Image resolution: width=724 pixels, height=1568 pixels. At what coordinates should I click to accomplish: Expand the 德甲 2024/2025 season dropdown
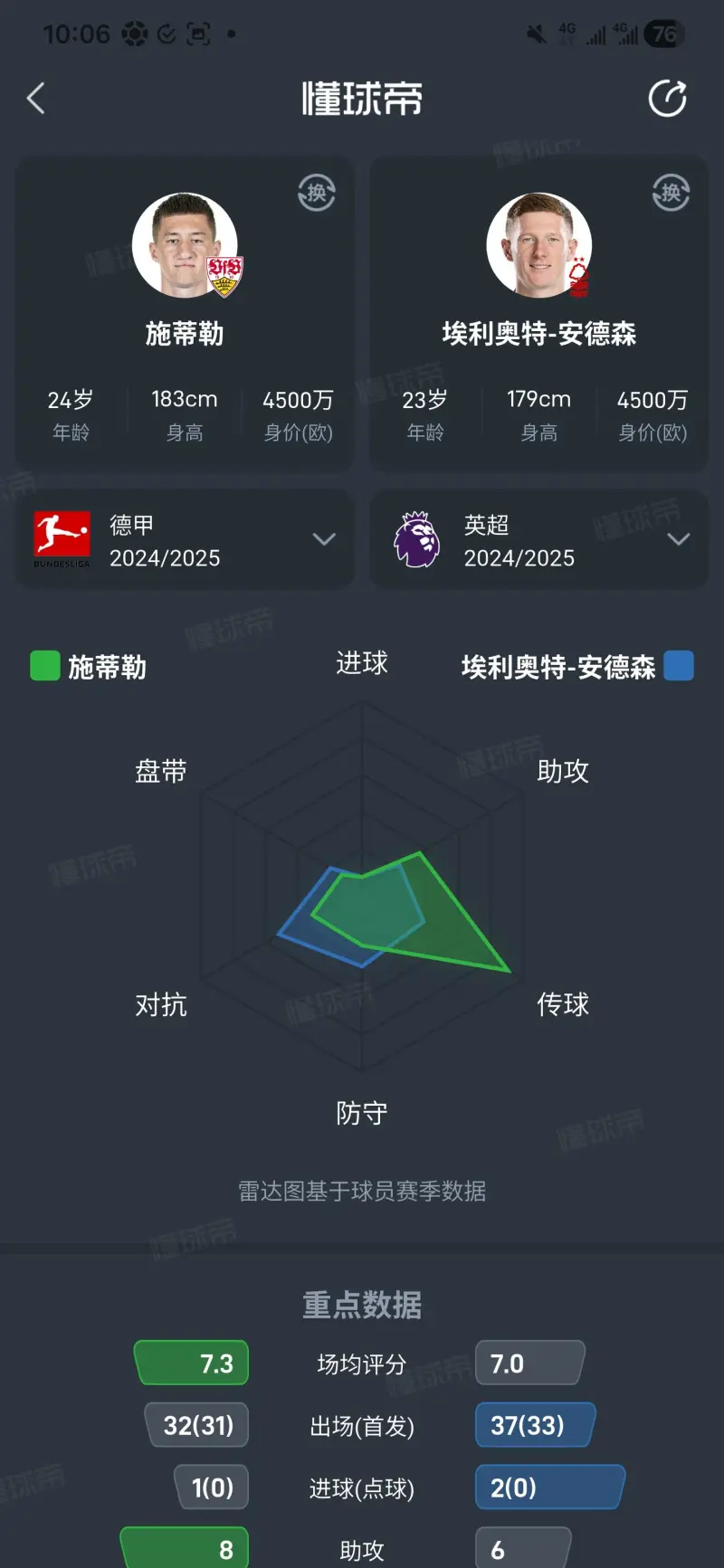323,540
